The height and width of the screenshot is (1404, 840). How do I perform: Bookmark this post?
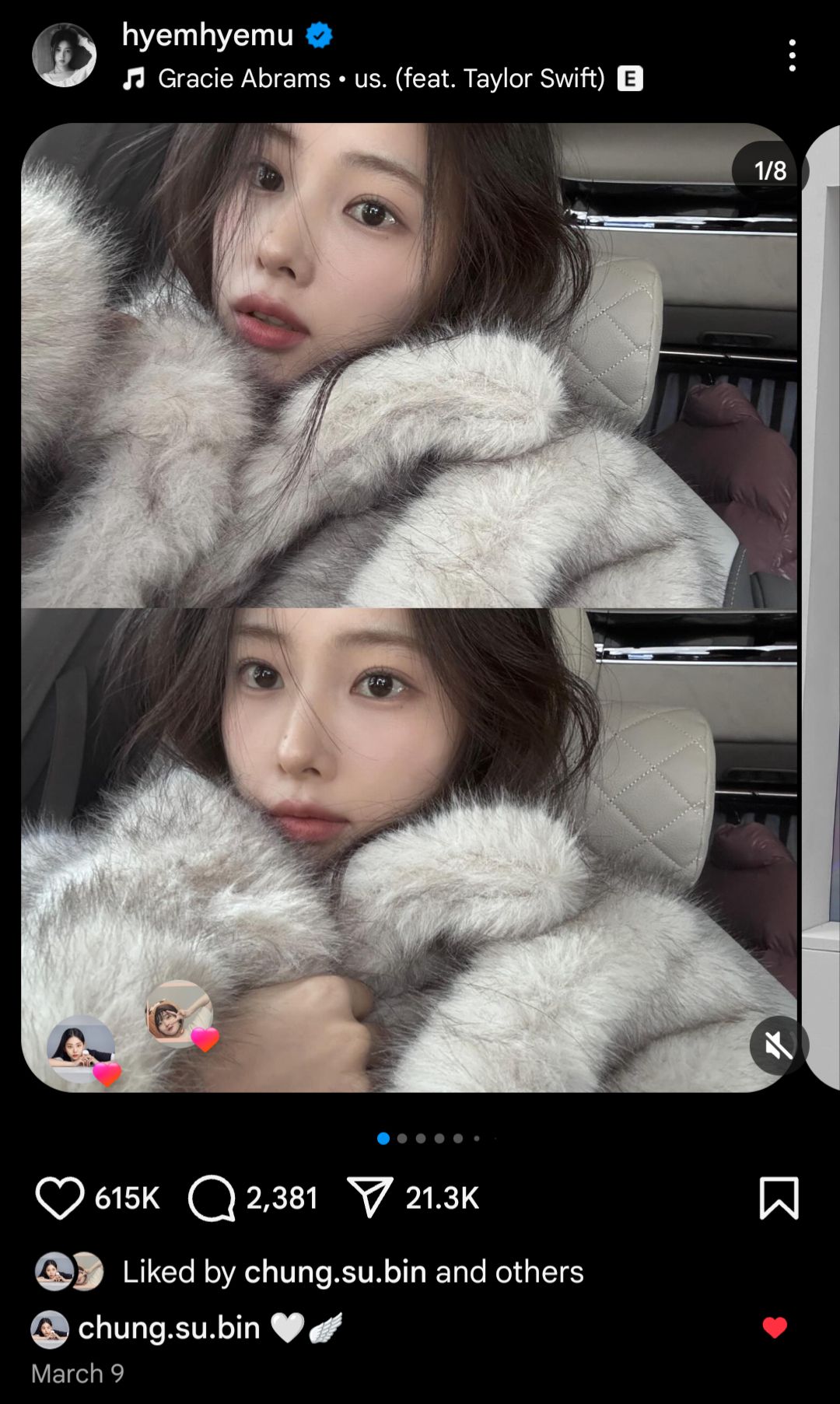(x=779, y=1198)
